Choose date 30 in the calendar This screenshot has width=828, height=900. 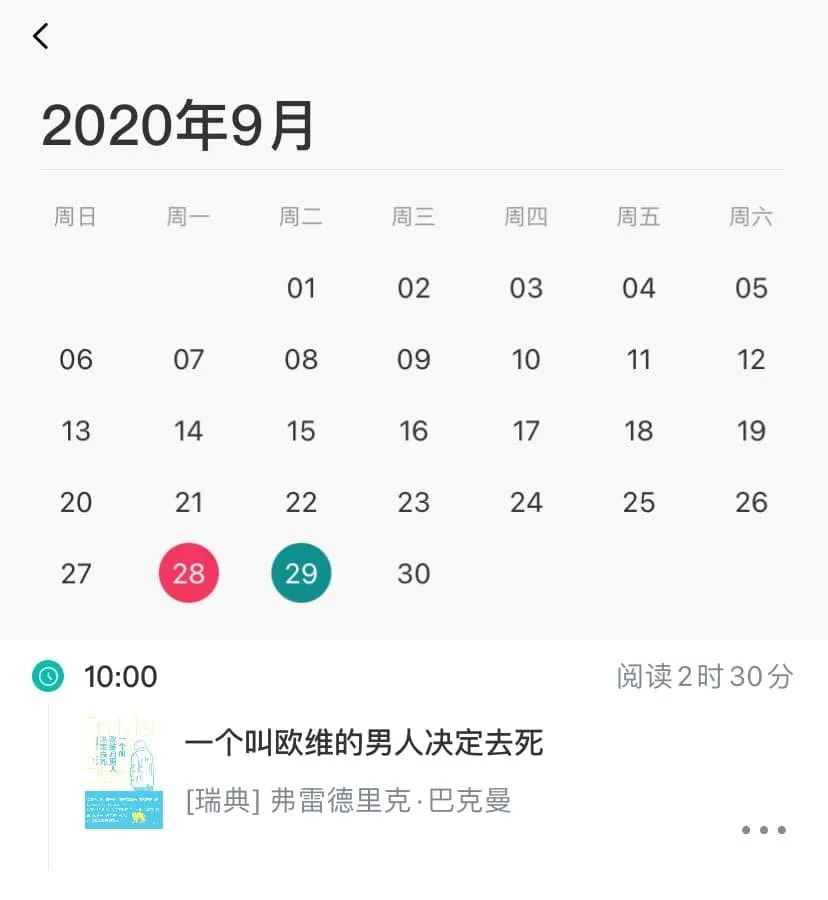pyautogui.click(x=414, y=573)
